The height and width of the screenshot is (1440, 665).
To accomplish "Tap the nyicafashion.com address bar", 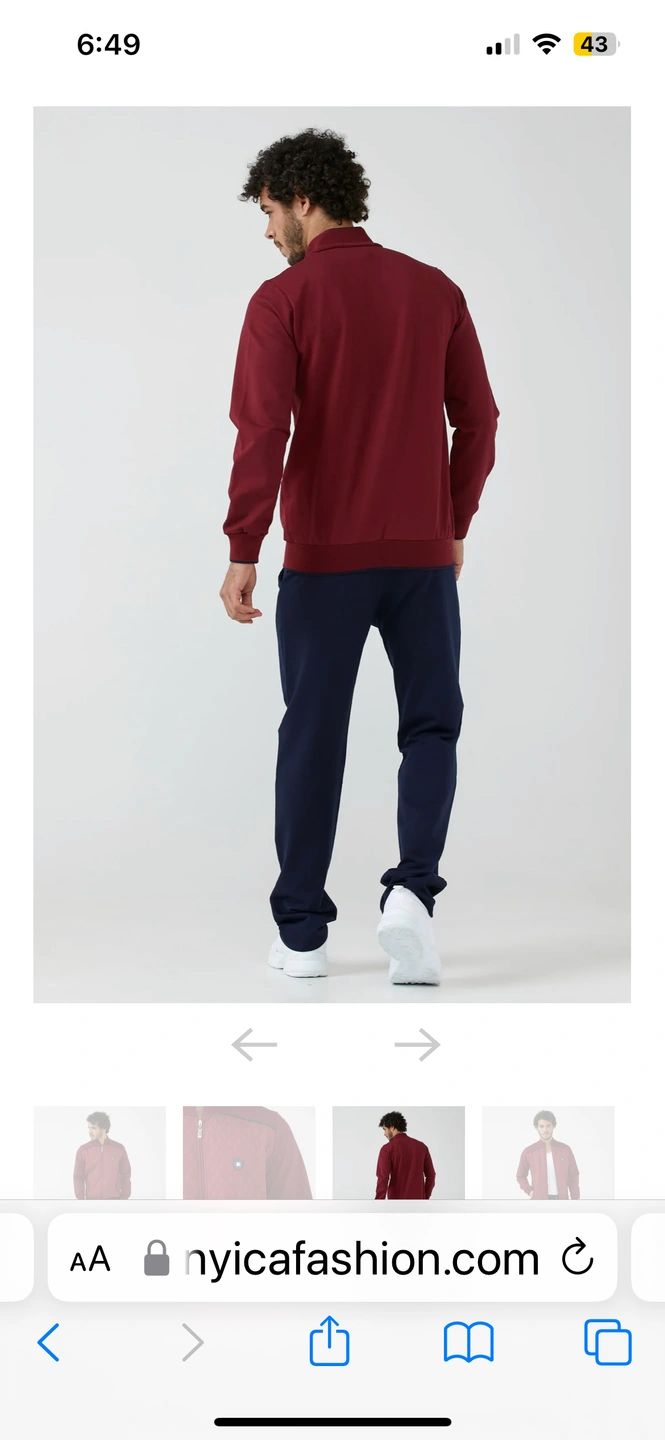I will pos(360,1259).
